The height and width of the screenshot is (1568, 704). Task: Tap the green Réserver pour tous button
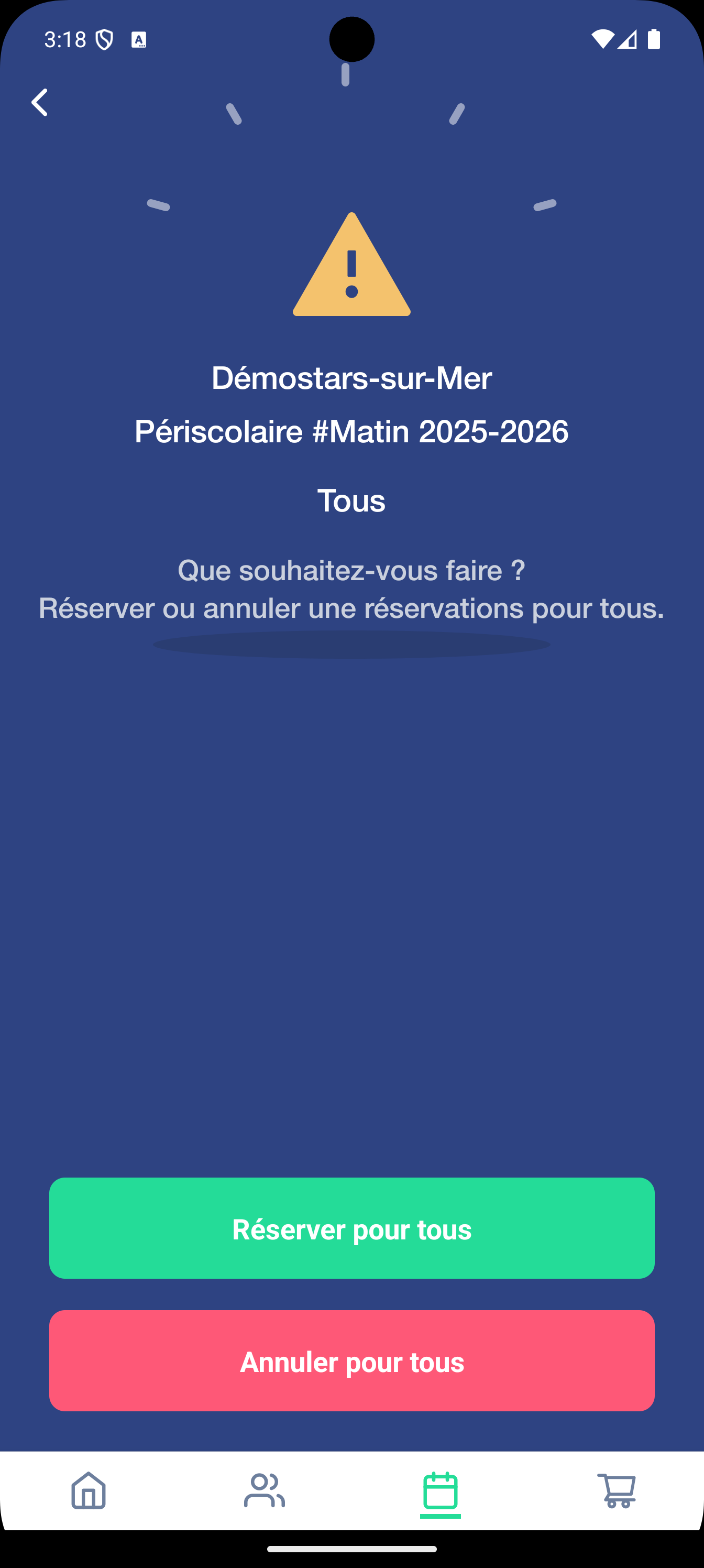coord(351,1228)
